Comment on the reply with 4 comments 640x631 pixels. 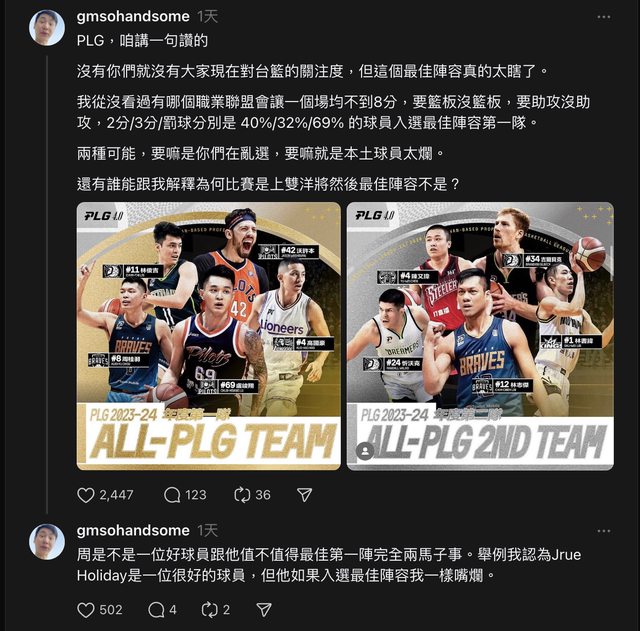pyautogui.click(x=156, y=610)
